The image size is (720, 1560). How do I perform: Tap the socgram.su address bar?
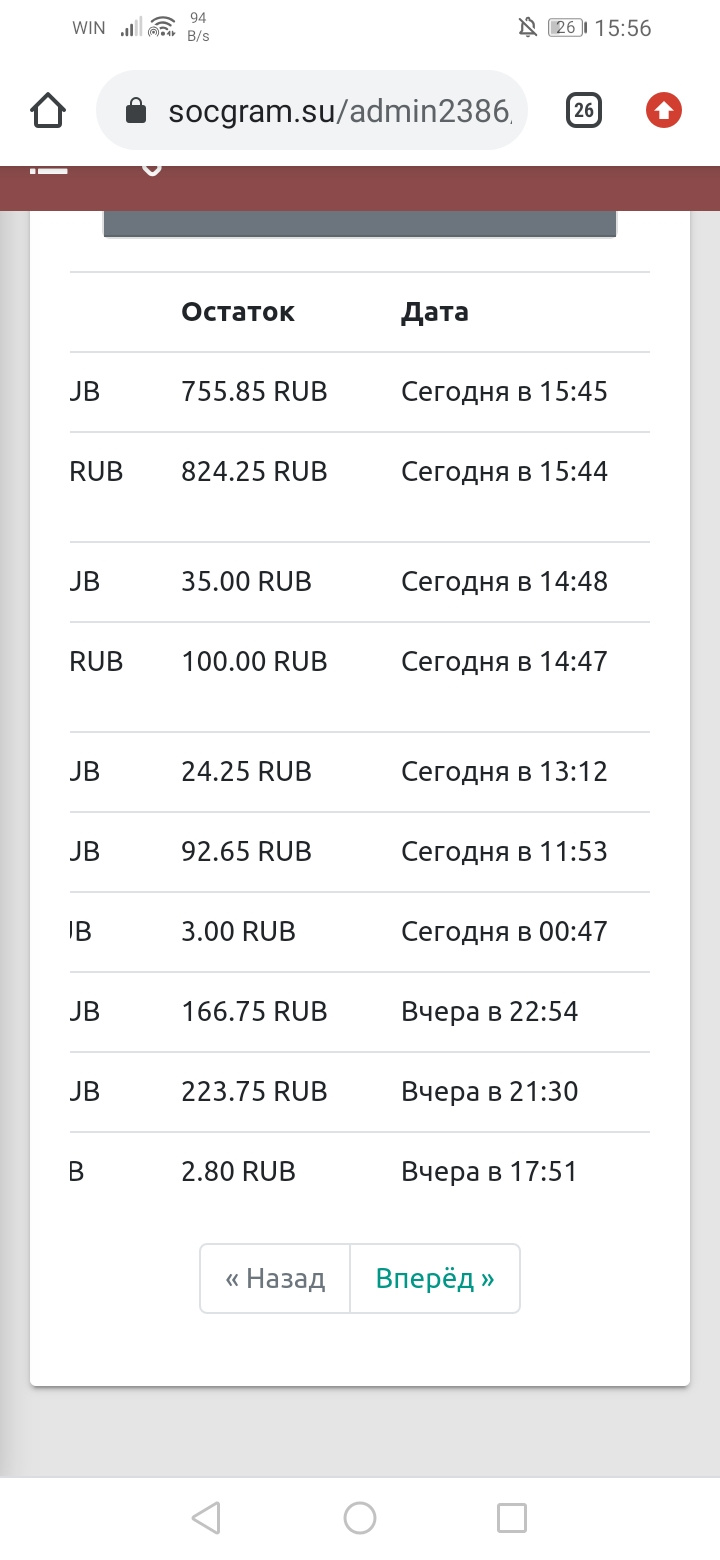coord(311,110)
